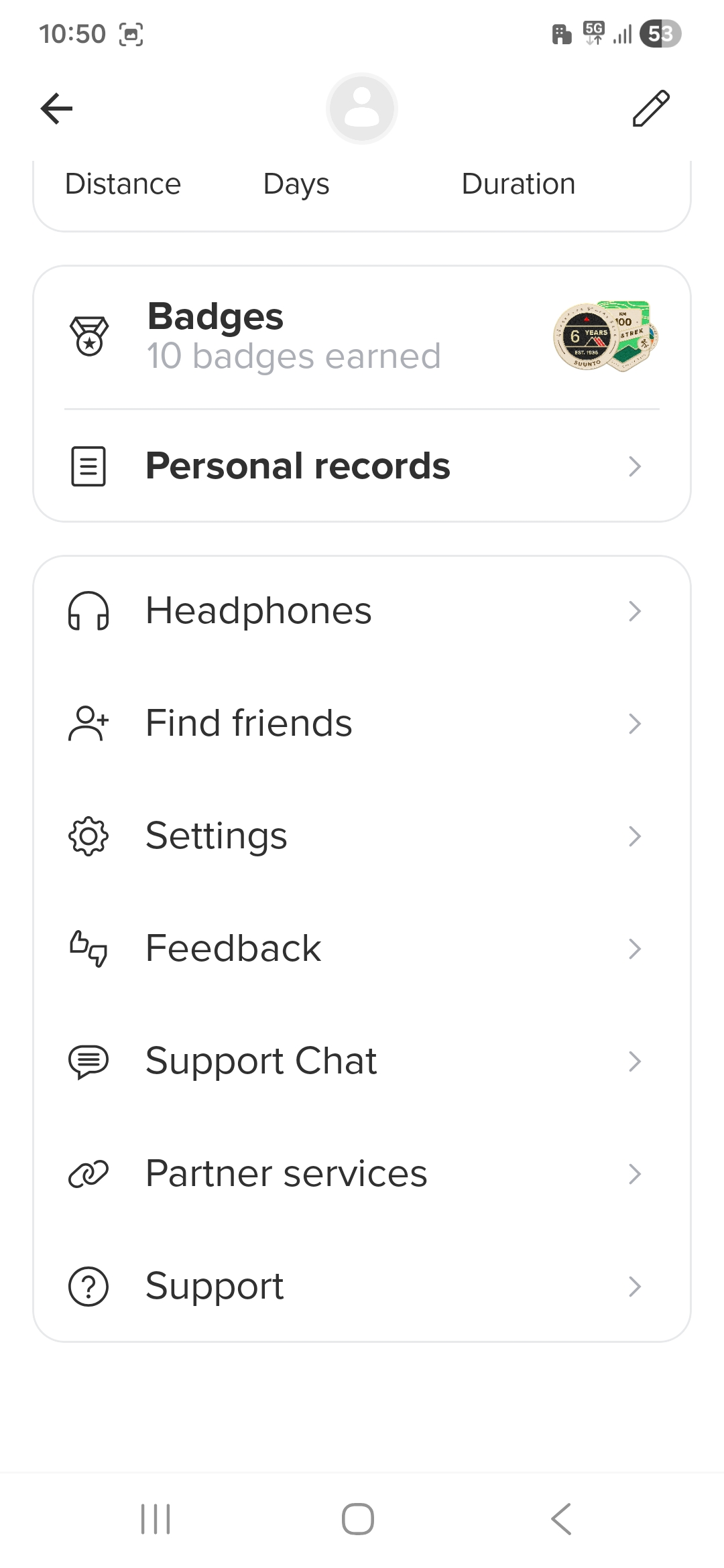This screenshot has height=1568, width=724.
Task: Open Headphones options
Action: [x=362, y=611]
